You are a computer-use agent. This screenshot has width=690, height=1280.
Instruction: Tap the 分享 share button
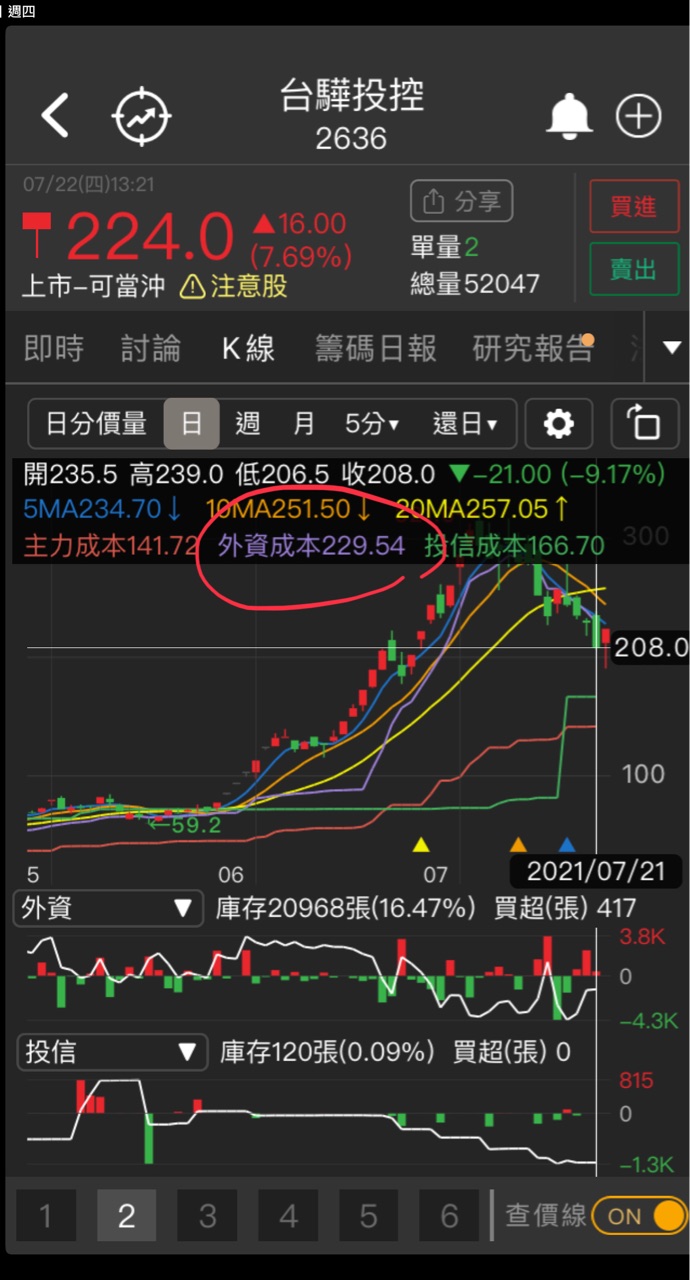coord(461,201)
